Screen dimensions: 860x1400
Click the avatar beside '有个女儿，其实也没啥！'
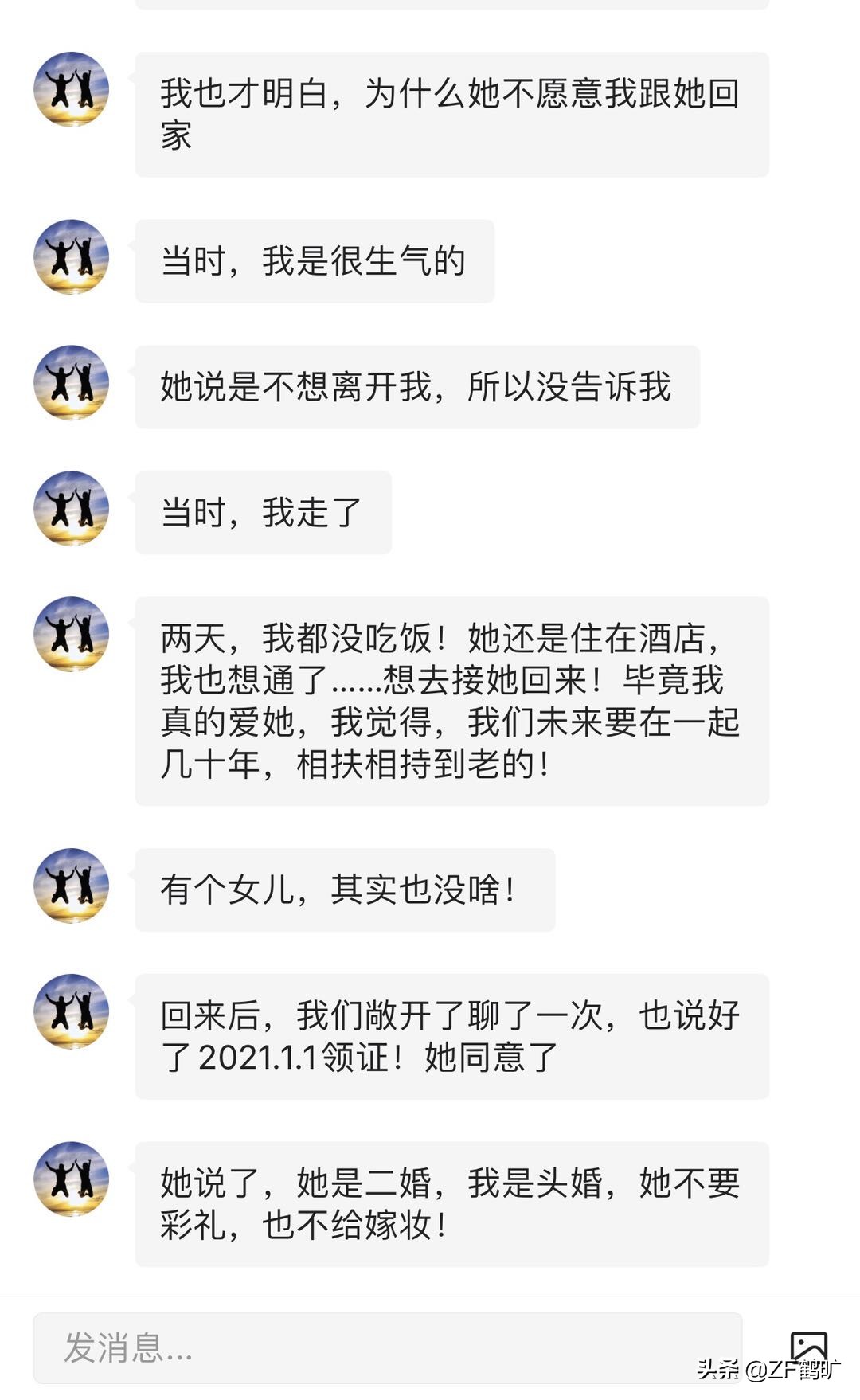tap(72, 886)
